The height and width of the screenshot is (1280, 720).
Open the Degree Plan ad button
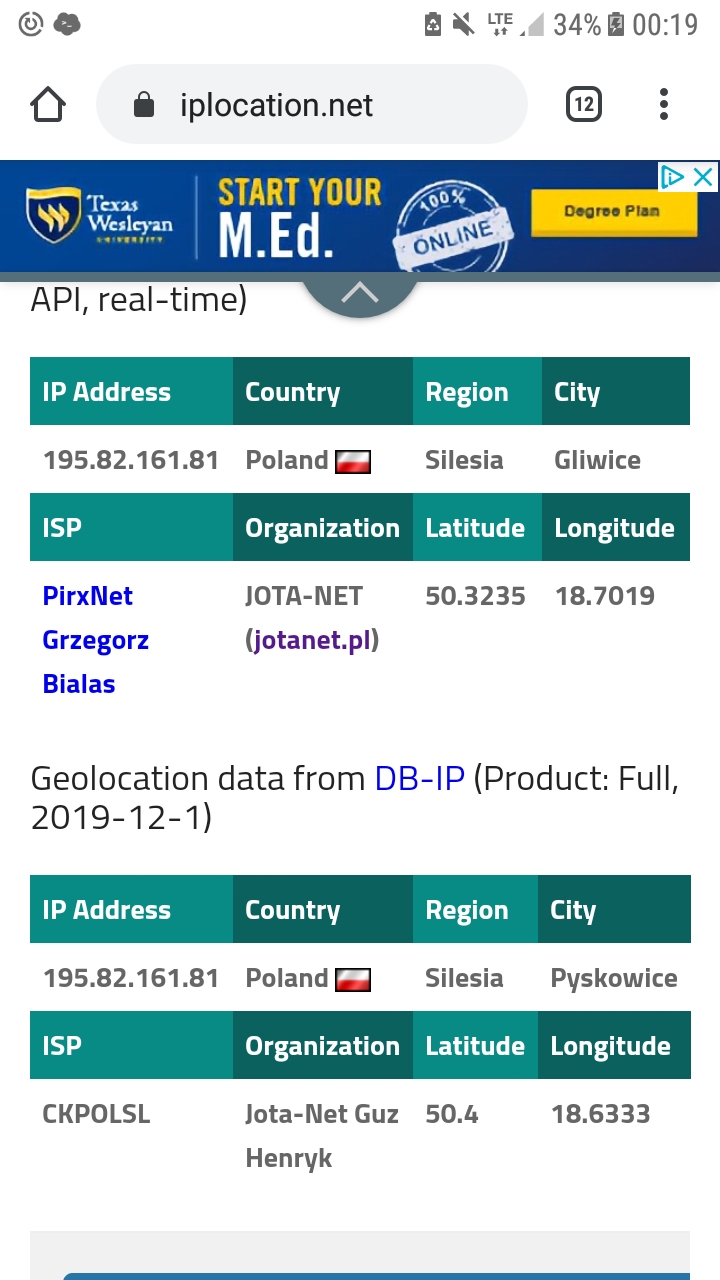pyautogui.click(x=613, y=212)
